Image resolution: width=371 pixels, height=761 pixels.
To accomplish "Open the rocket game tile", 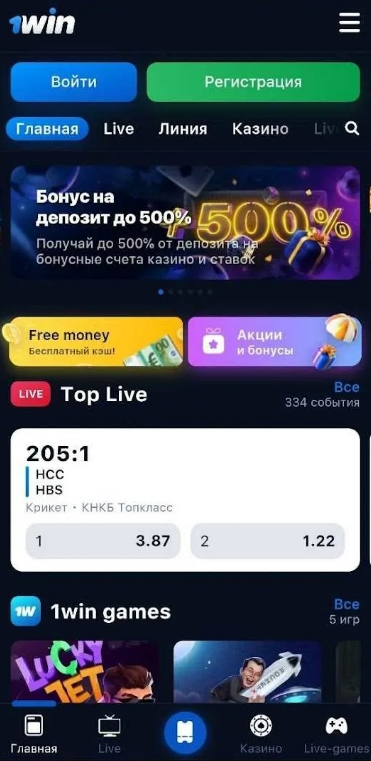I will point(247,671).
